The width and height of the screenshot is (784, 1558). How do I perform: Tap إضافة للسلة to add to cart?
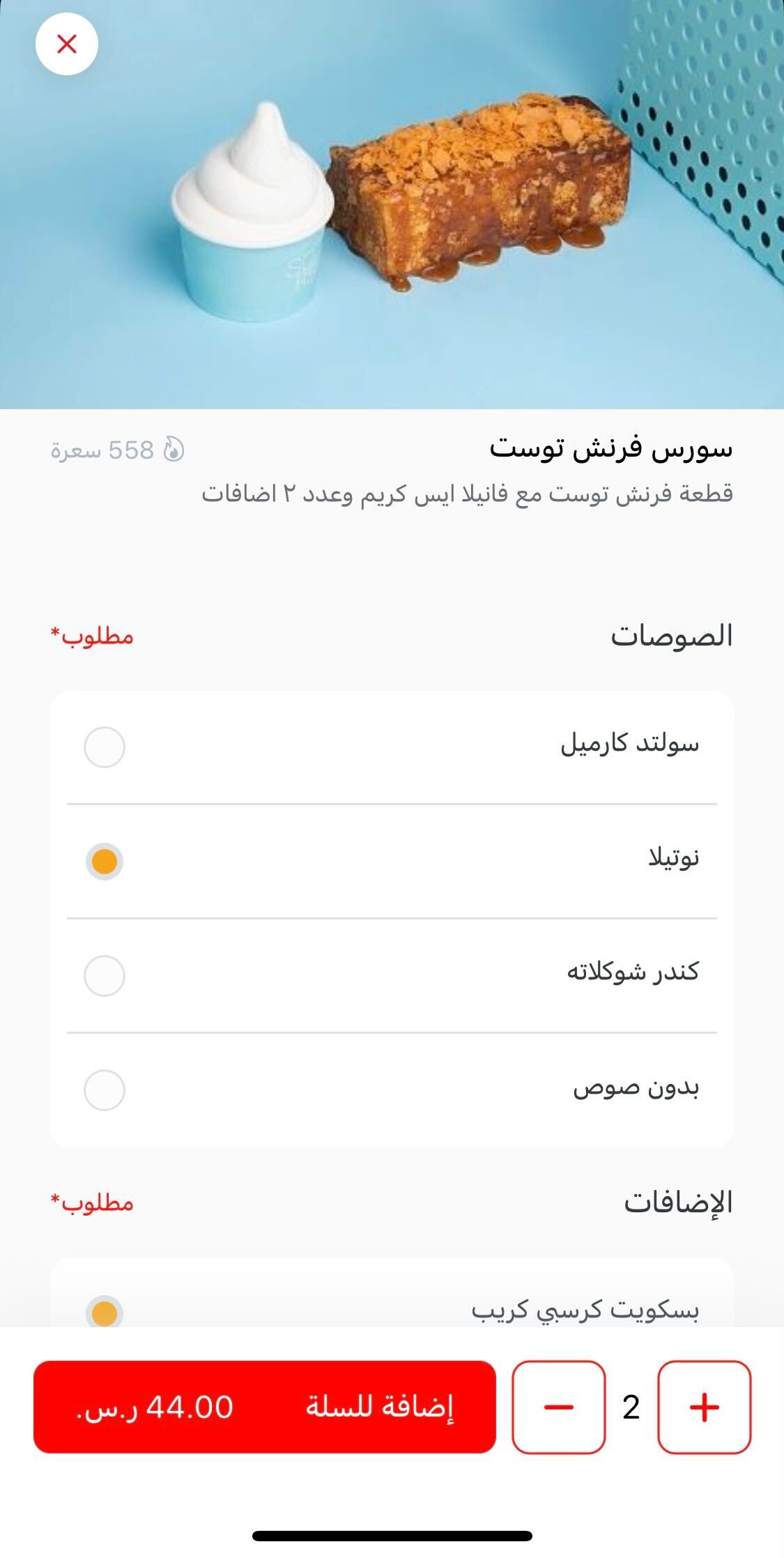pos(265,1407)
